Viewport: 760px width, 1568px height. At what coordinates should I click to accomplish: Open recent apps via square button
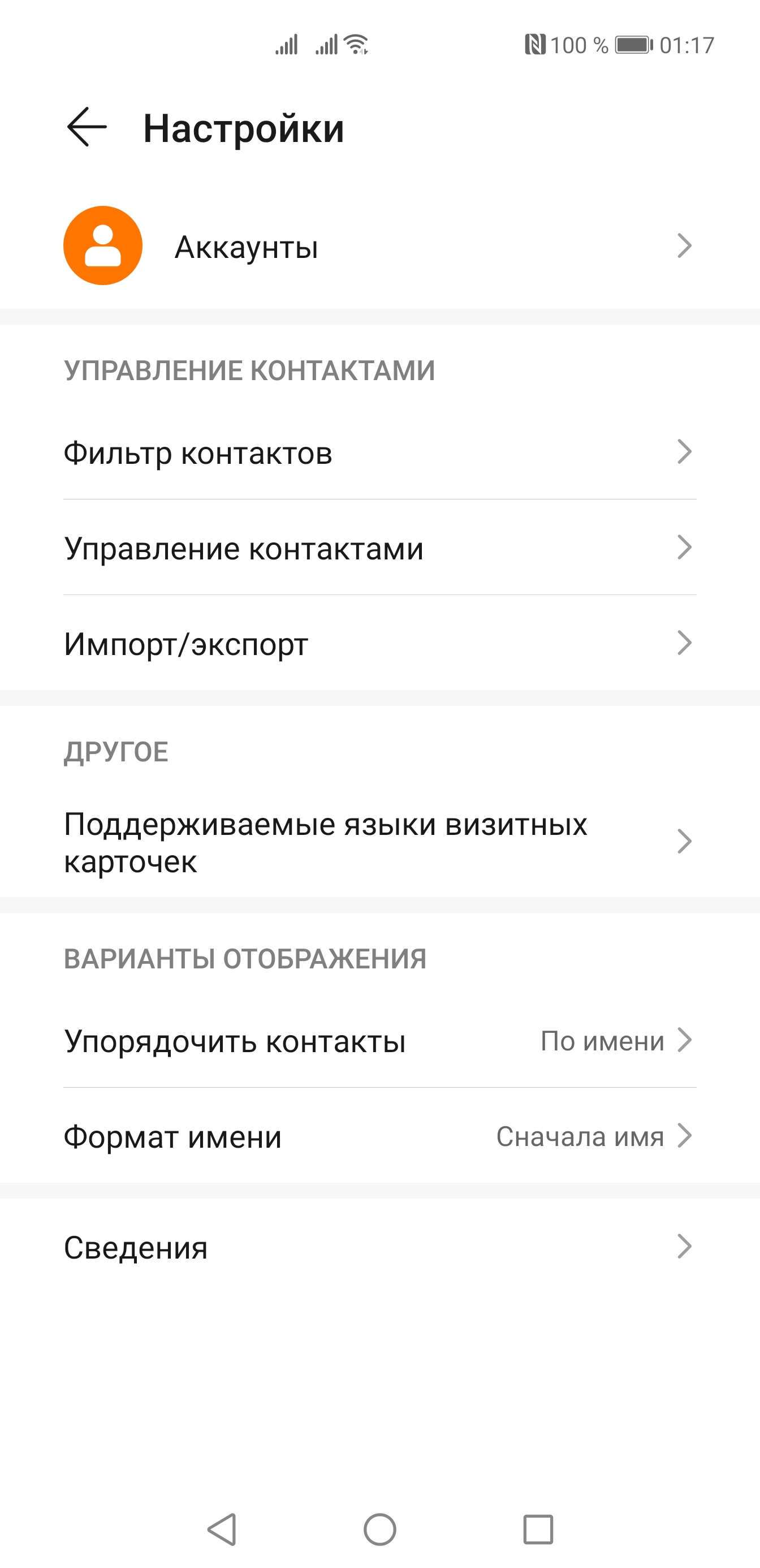pyautogui.click(x=538, y=1530)
